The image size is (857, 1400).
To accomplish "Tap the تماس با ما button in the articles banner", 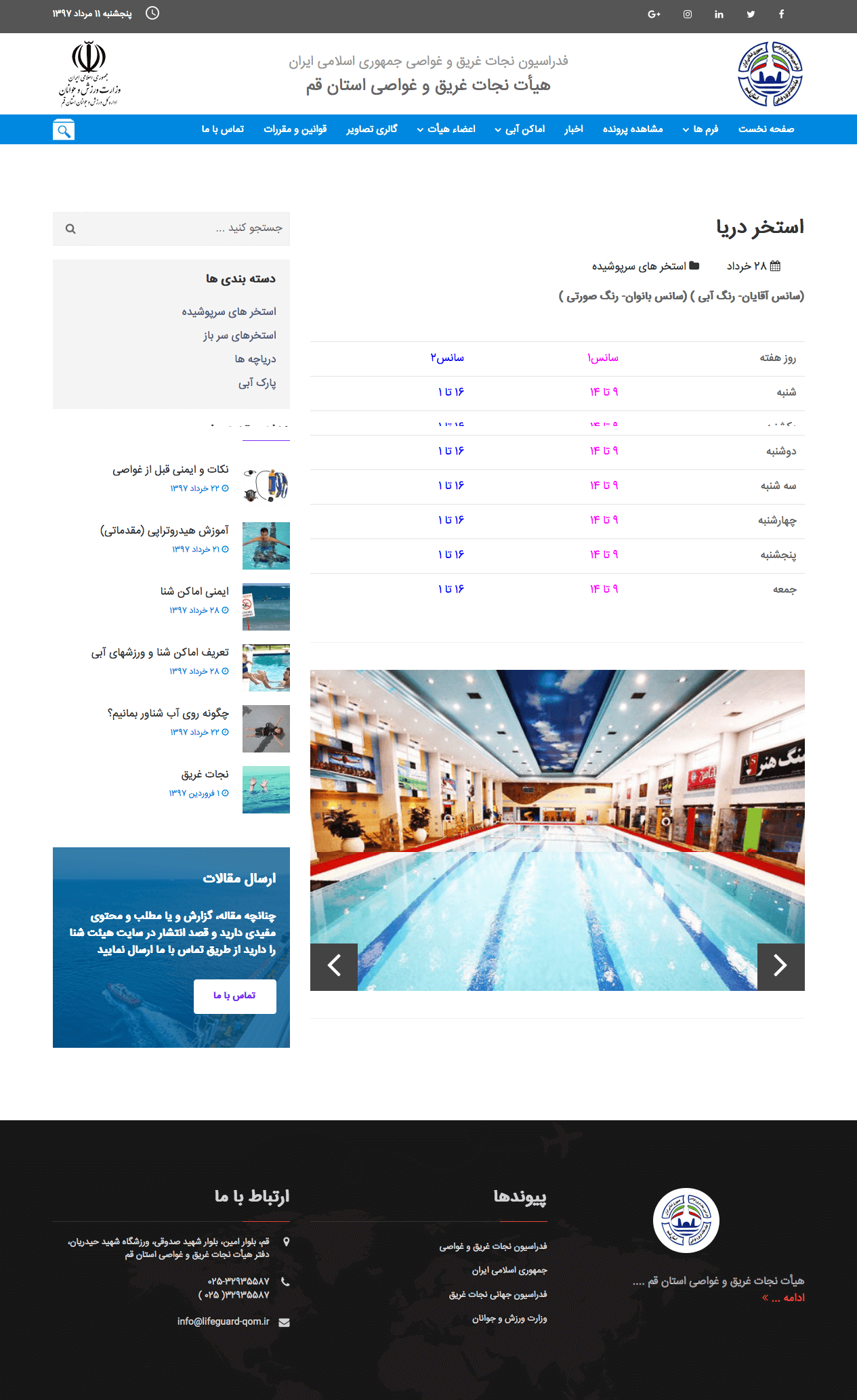I will 234,996.
